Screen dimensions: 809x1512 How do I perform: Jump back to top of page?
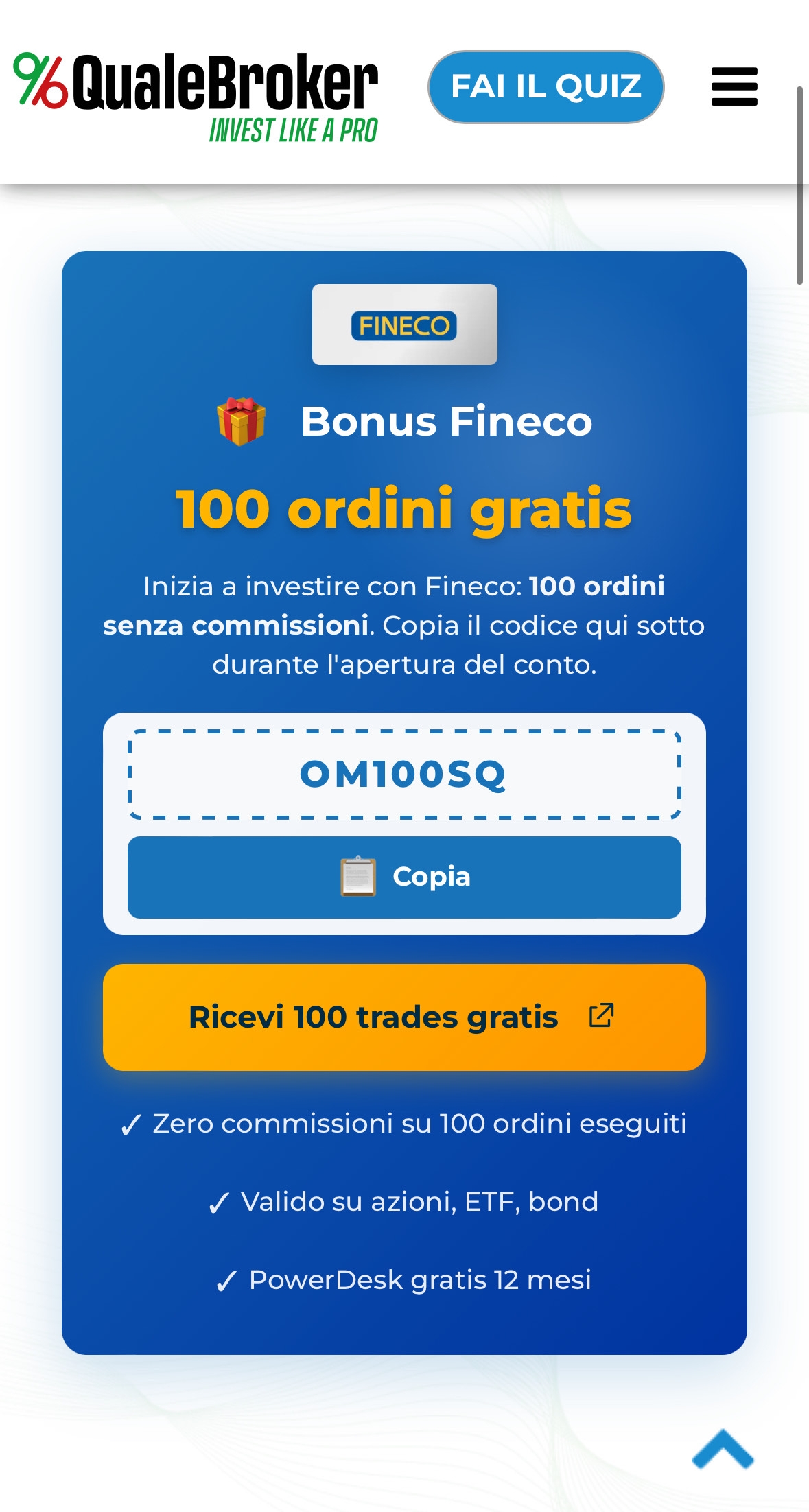pyautogui.click(x=723, y=1450)
